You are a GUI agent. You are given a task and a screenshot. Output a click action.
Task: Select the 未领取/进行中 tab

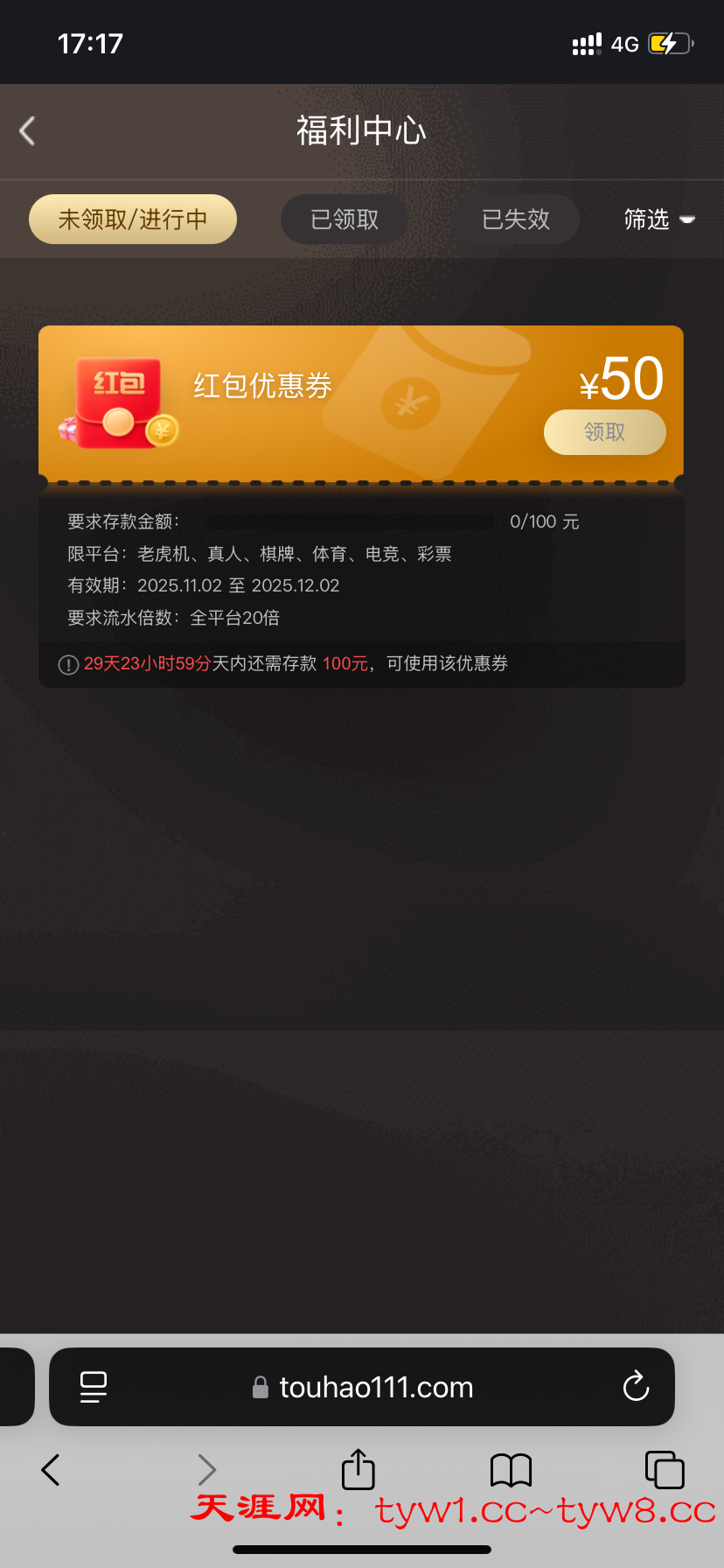(x=133, y=219)
